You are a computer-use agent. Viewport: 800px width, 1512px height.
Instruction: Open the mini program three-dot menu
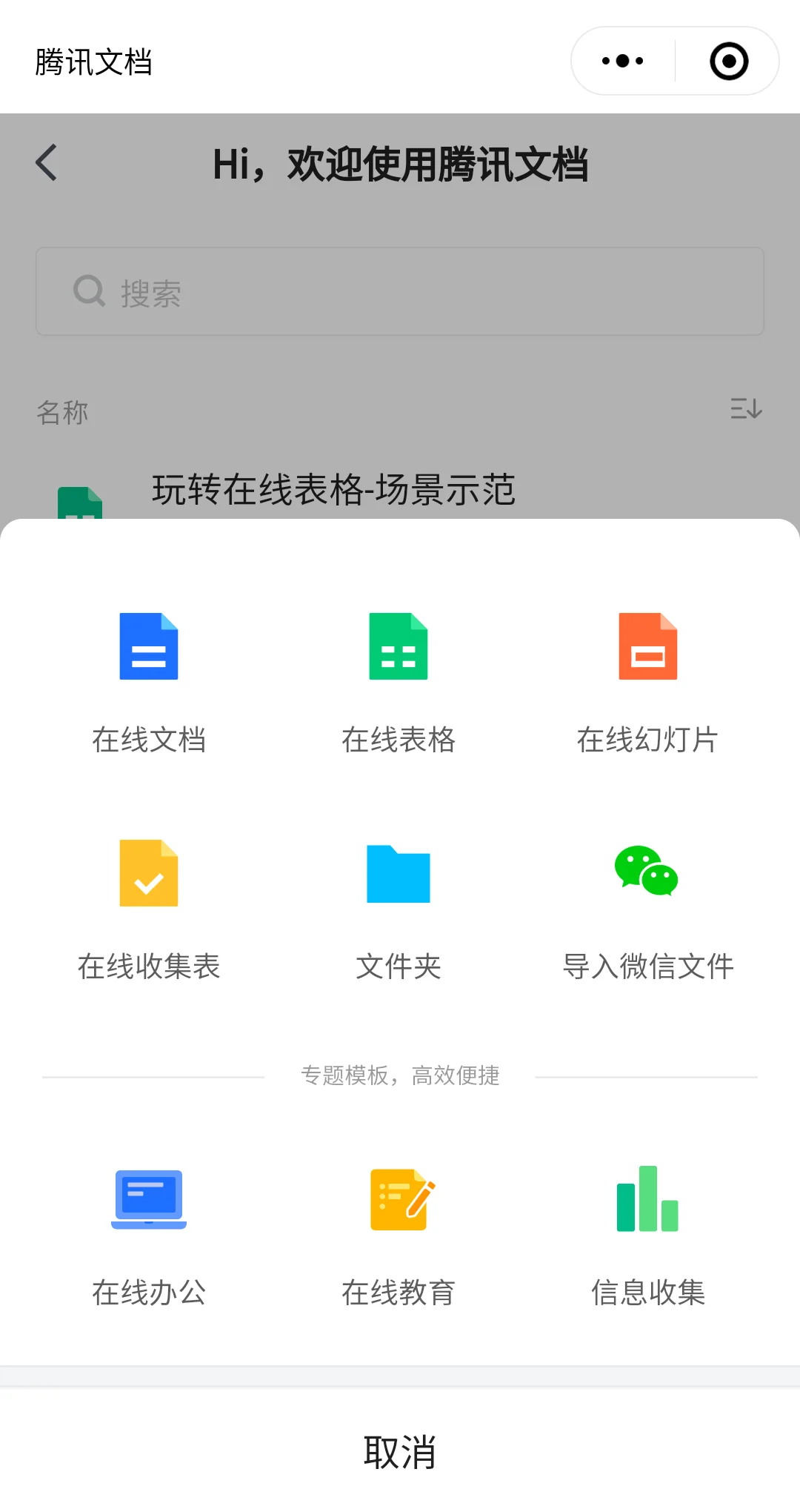coord(623,61)
